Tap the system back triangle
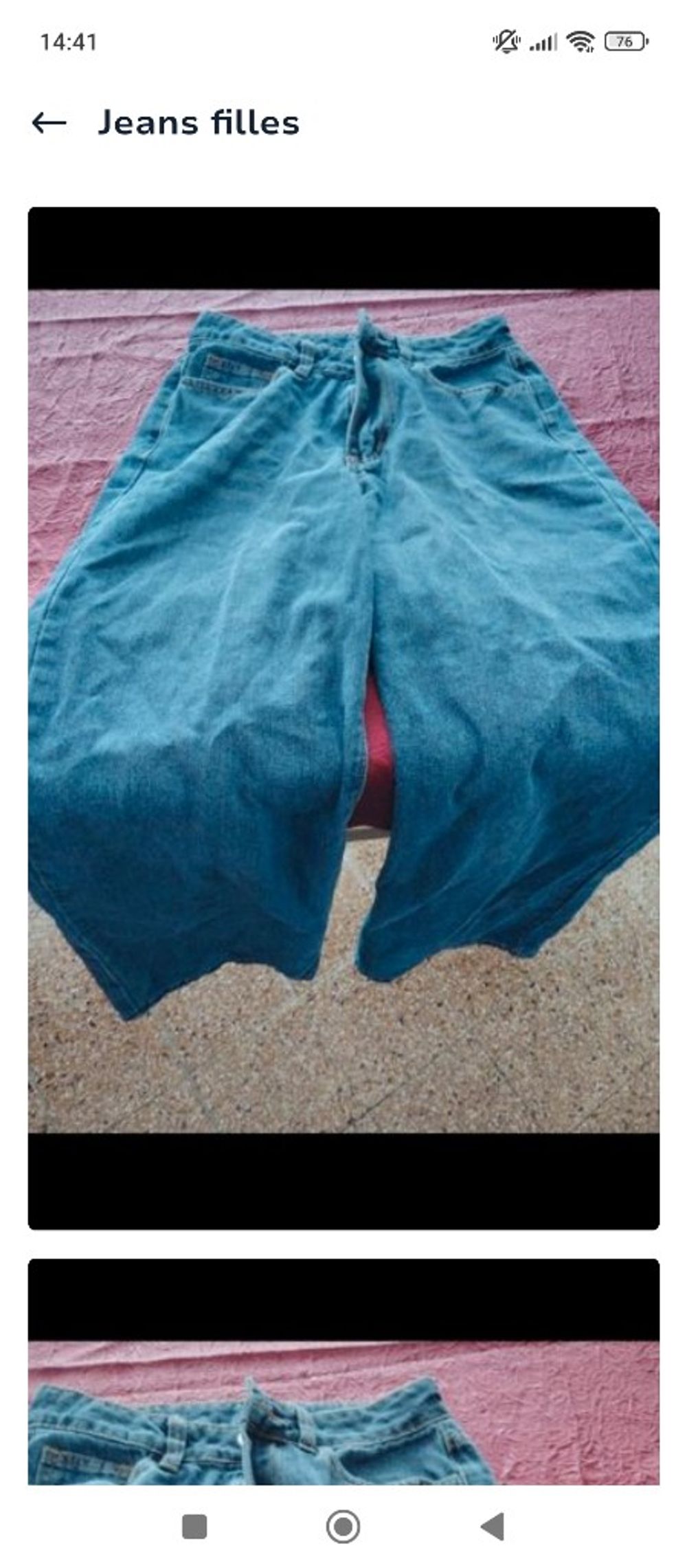Viewport: 687px width, 1568px height. pyautogui.click(x=493, y=1526)
